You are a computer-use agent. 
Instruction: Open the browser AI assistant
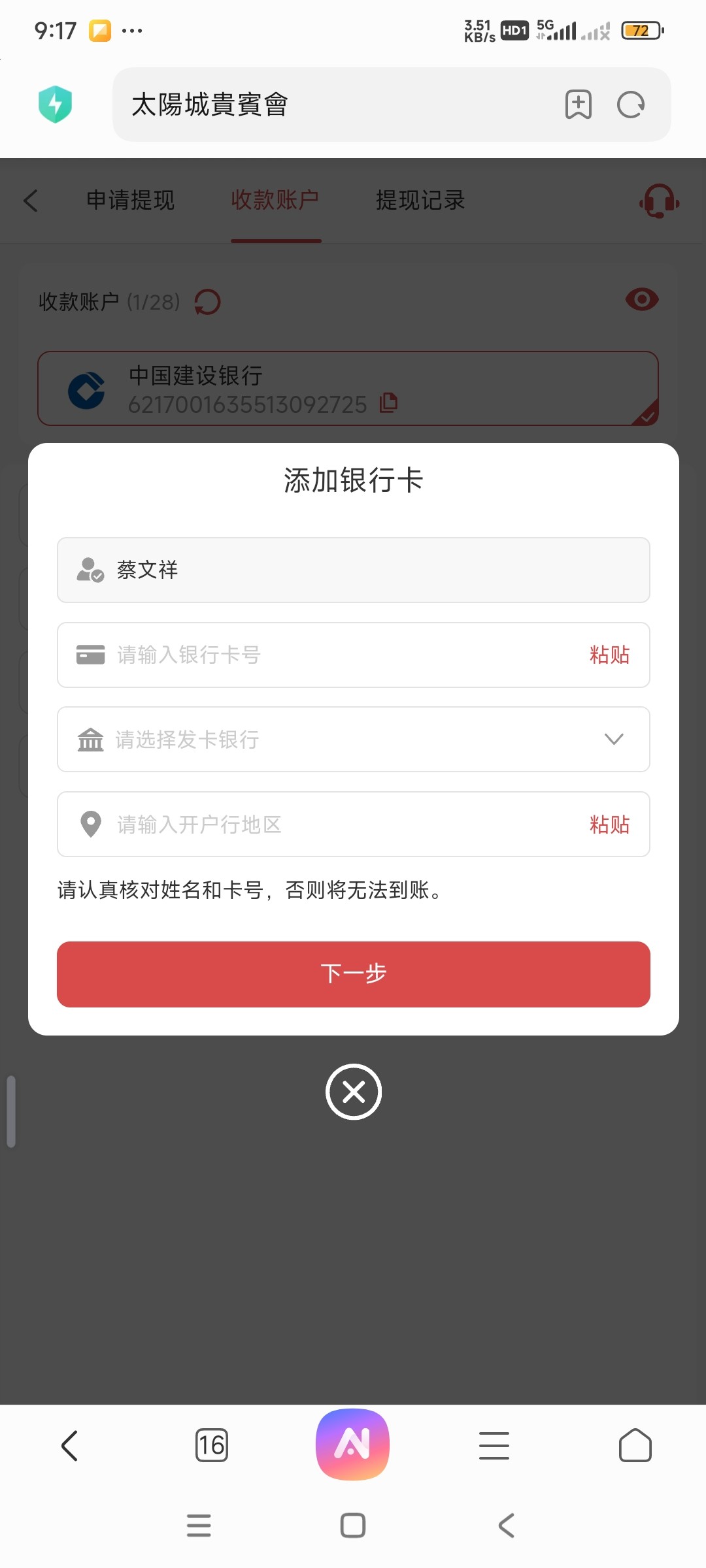tap(353, 1444)
